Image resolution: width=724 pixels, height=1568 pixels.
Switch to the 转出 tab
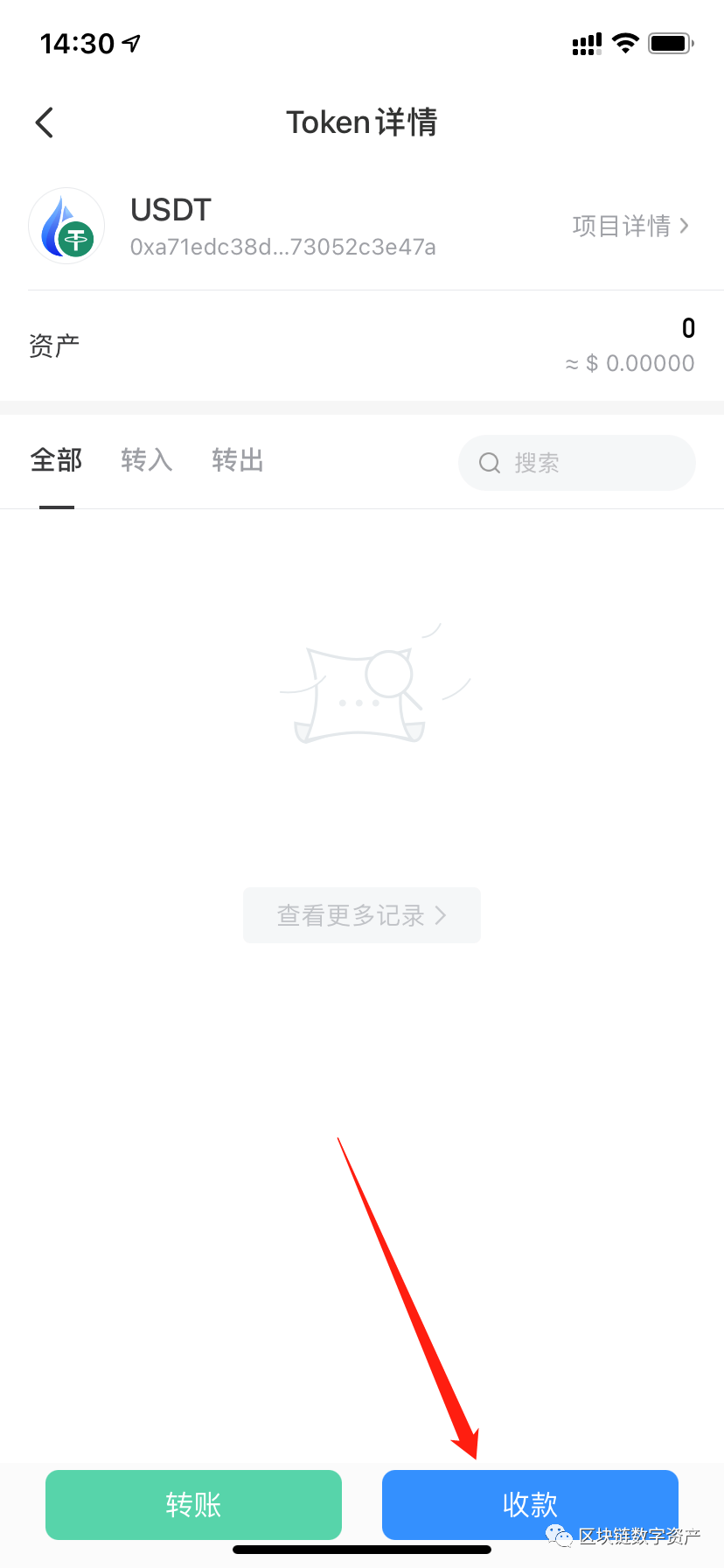pos(237,460)
